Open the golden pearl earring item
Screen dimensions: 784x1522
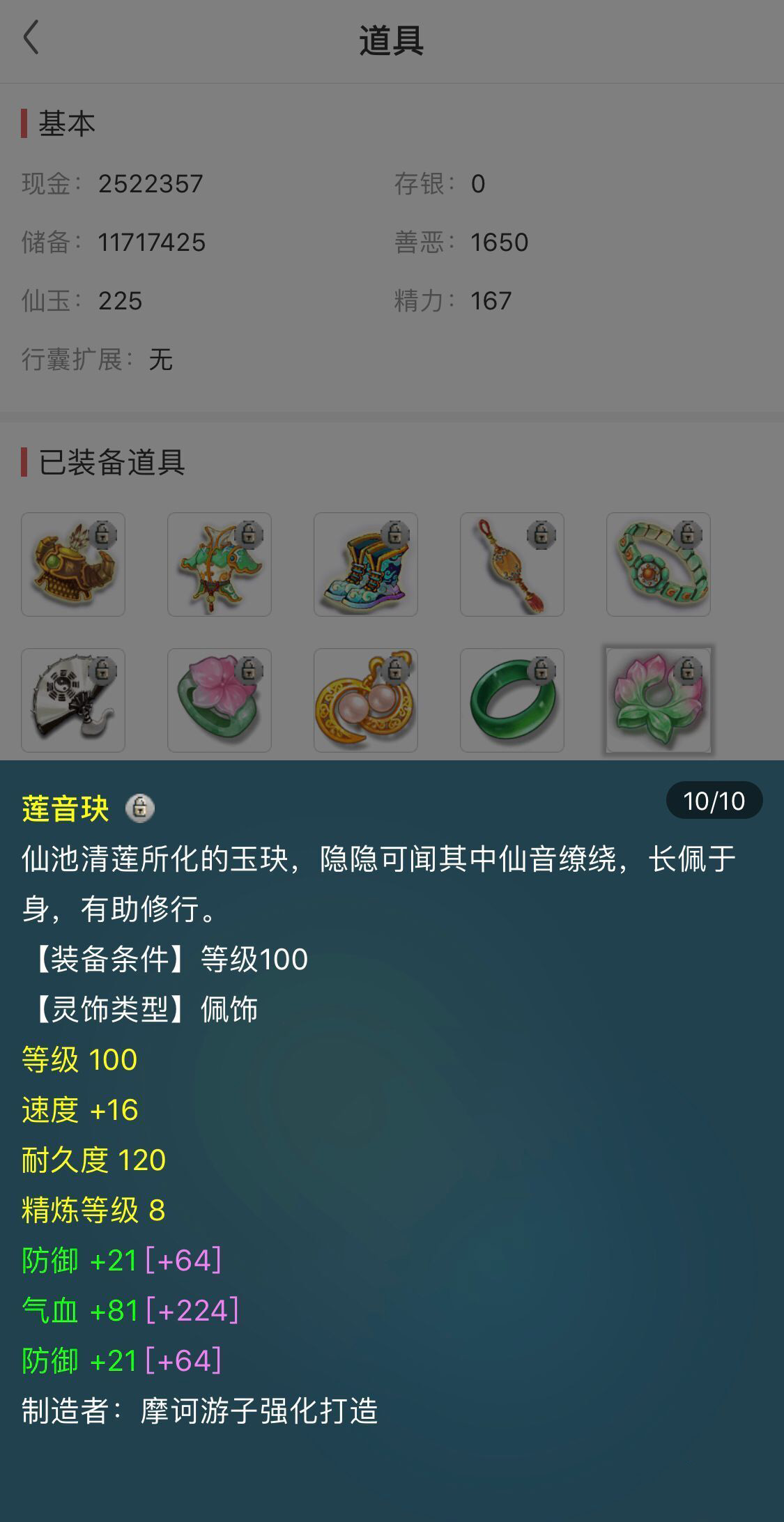click(366, 700)
